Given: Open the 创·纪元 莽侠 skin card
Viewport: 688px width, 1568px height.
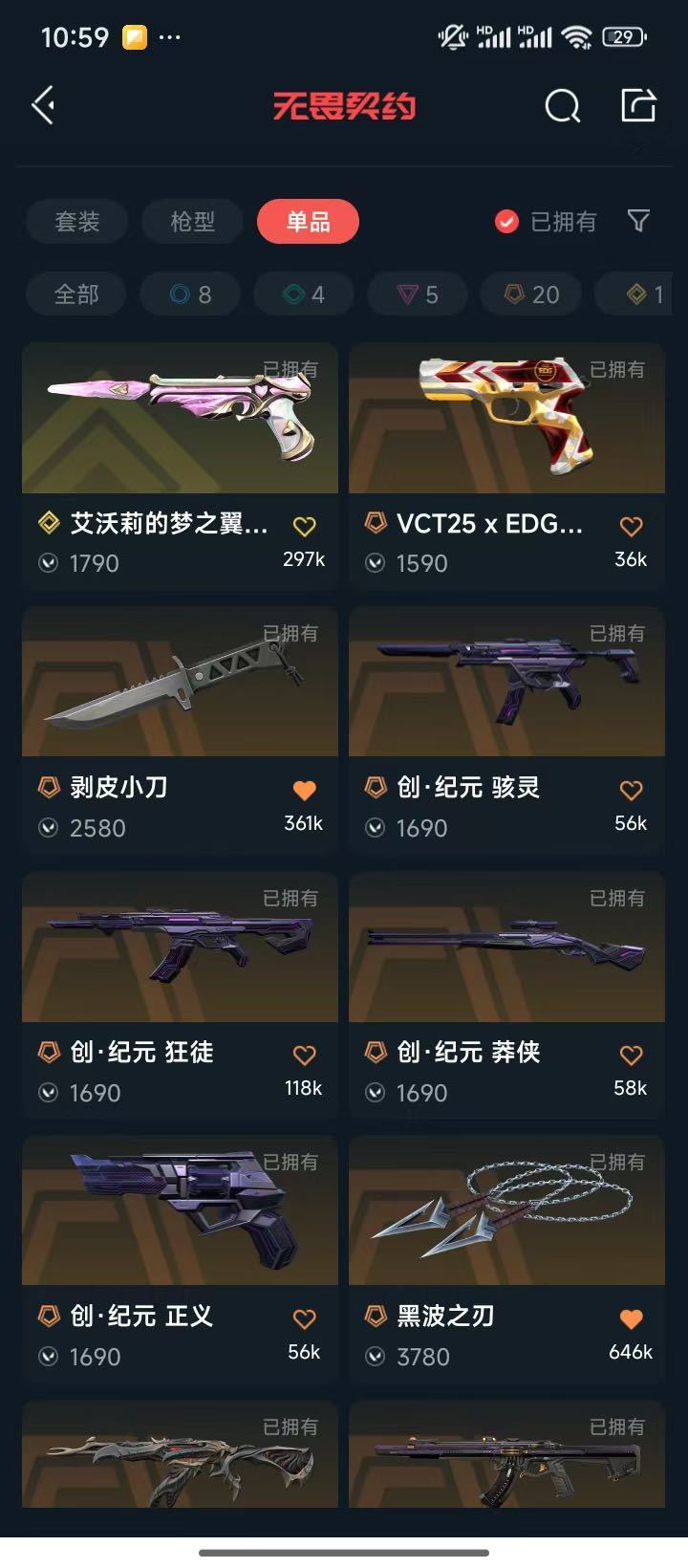Looking at the screenshot, I should tap(506, 993).
